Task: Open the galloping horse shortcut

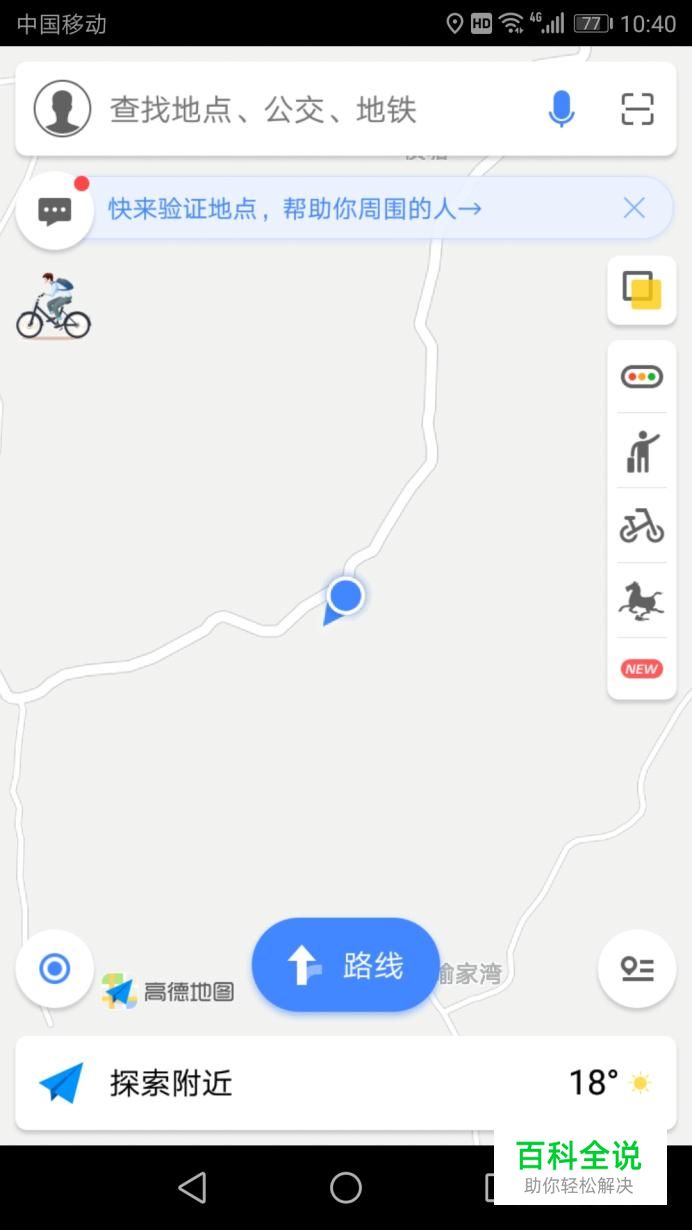Action: click(x=642, y=601)
